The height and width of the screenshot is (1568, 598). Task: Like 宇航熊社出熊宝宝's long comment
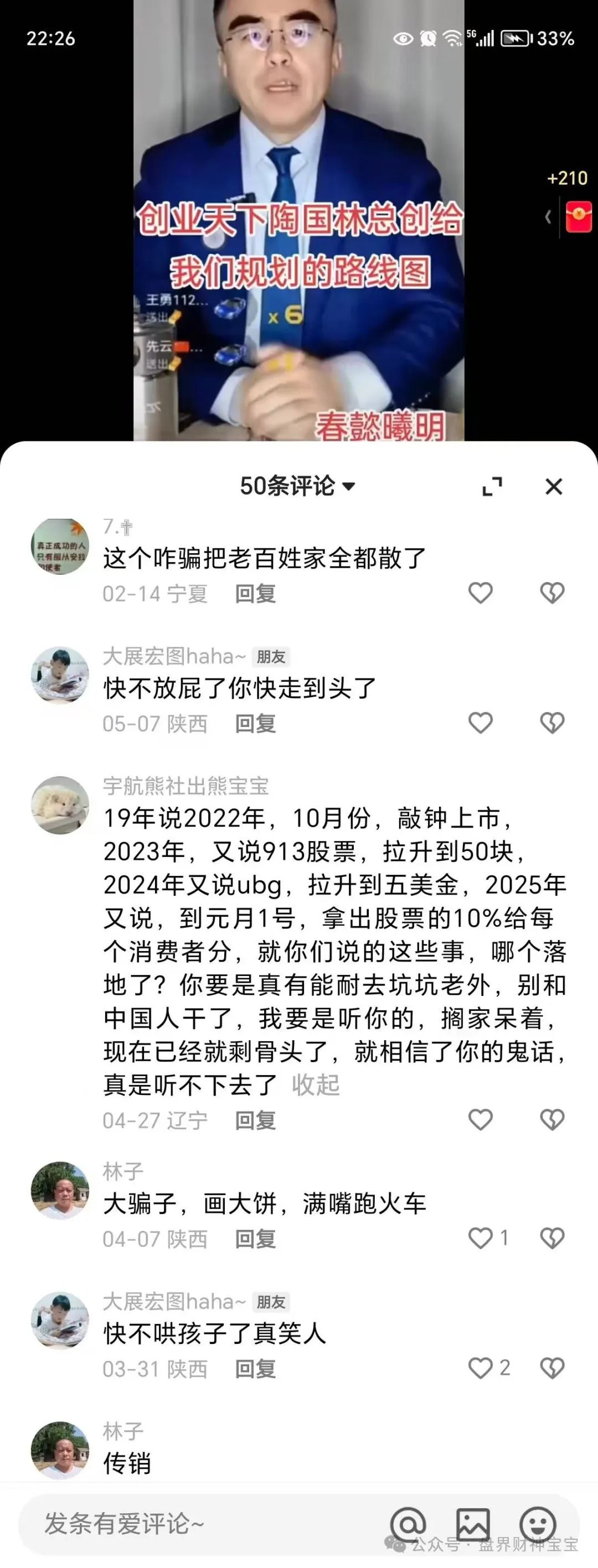tap(480, 1119)
